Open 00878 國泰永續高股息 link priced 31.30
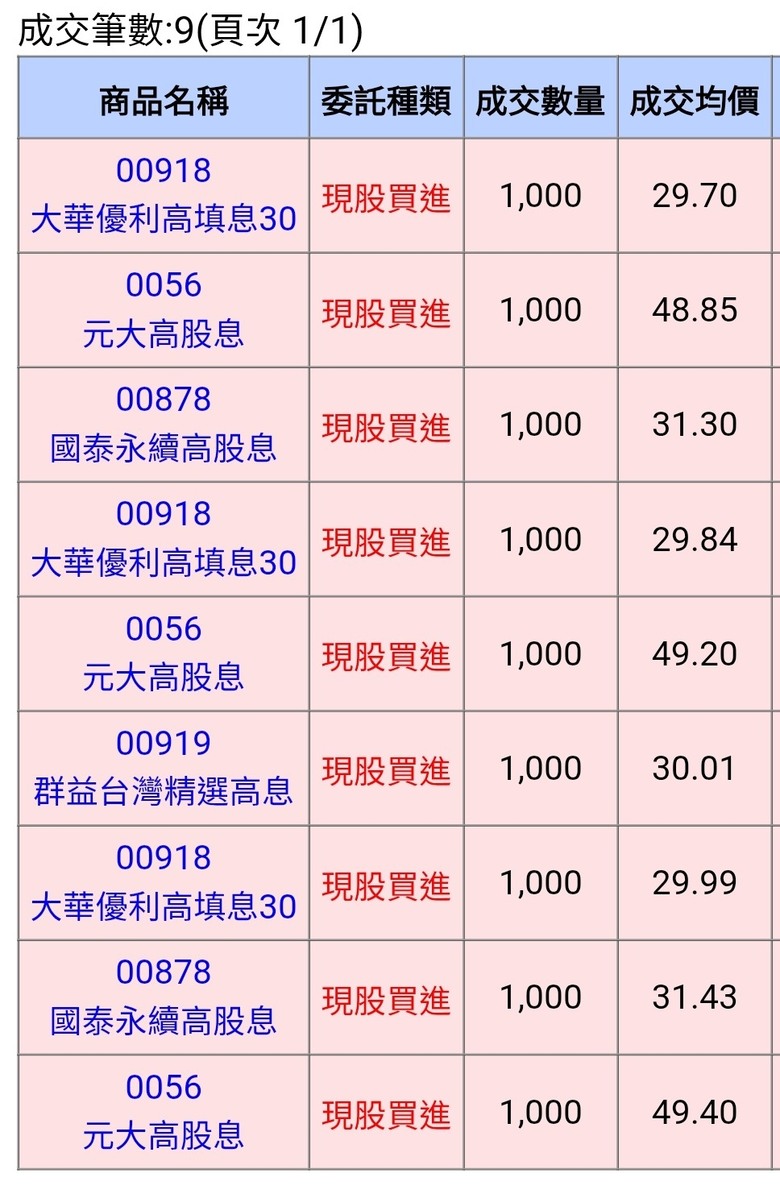This screenshot has height=1194, width=780. 163,424
